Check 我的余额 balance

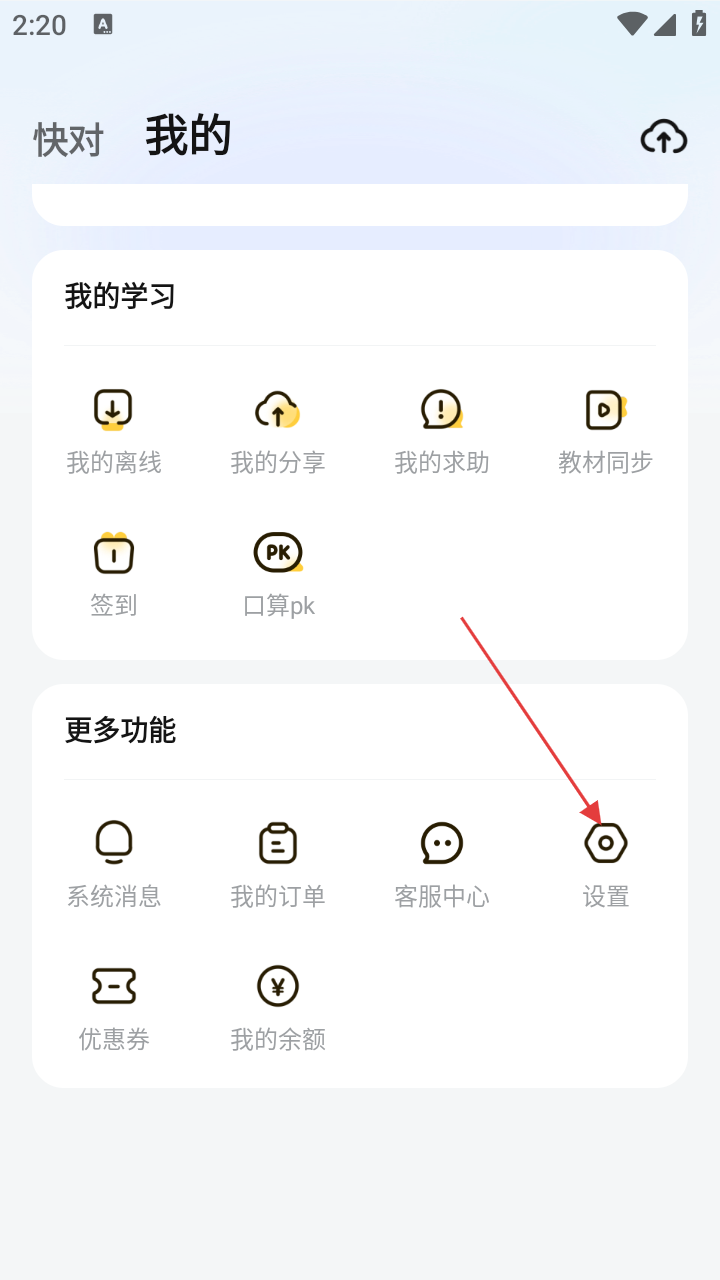[278, 1007]
